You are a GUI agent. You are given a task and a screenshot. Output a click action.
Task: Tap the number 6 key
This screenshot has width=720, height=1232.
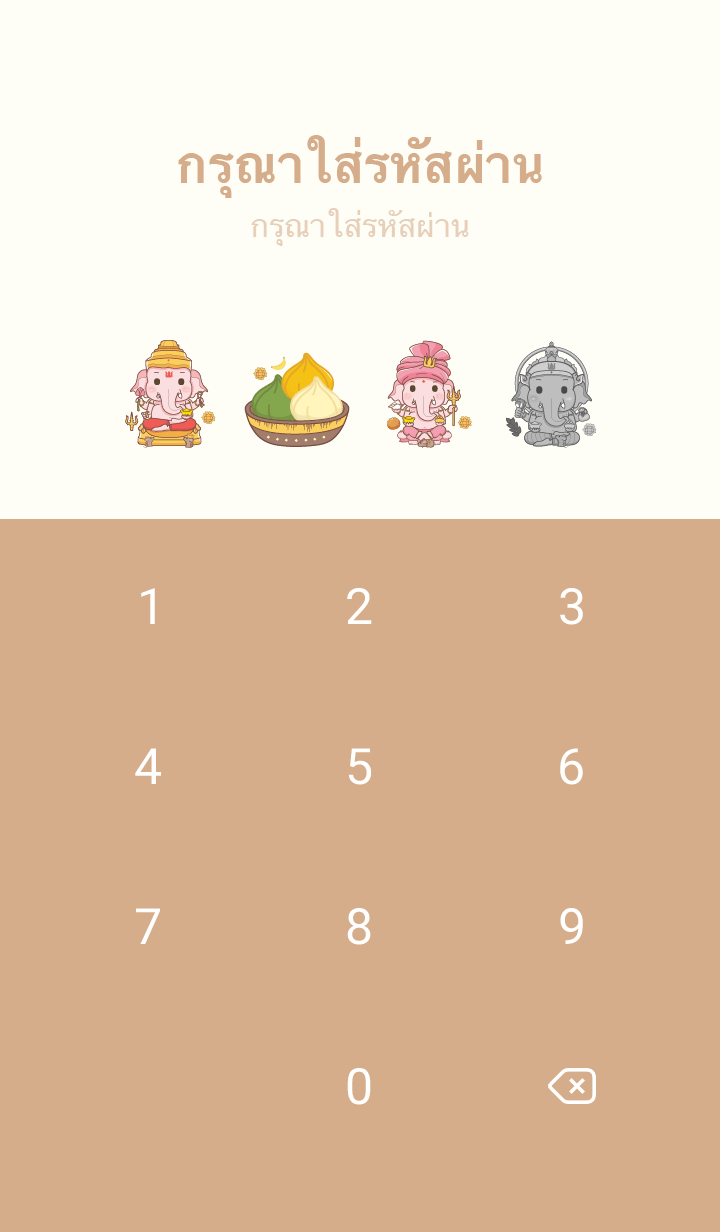click(x=571, y=767)
